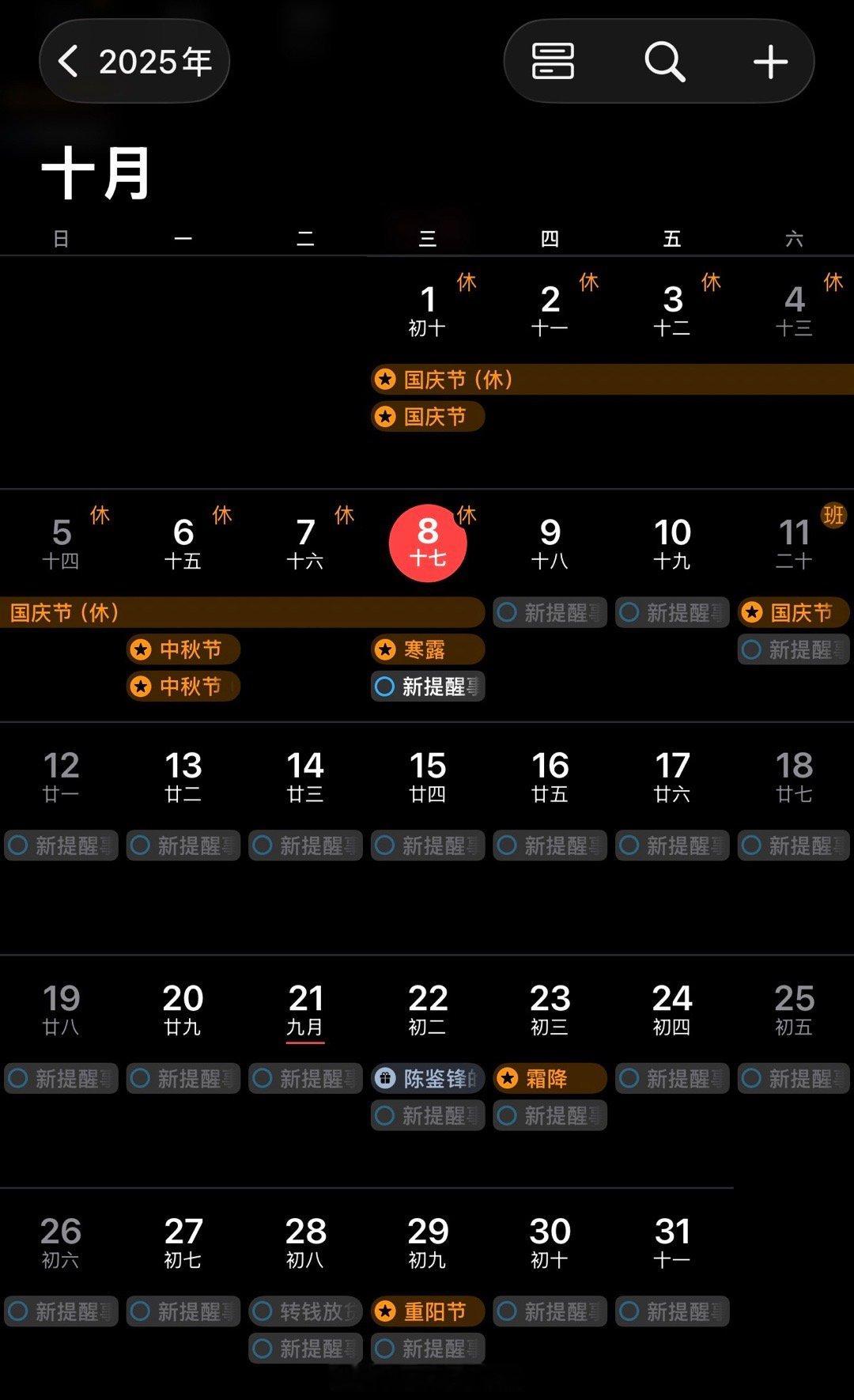Select October 1 date cell
Screen dimensions: 854x1400
pyautogui.click(x=428, y=308)
